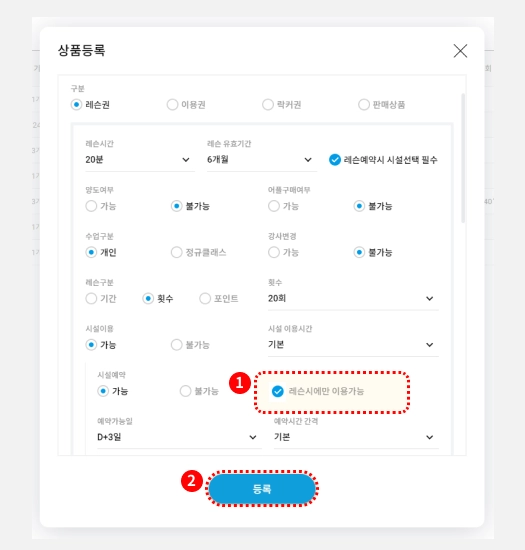Screen dimensions: 525x550
Task: Select the 이용권 category option
Action: tap(186, 105)
